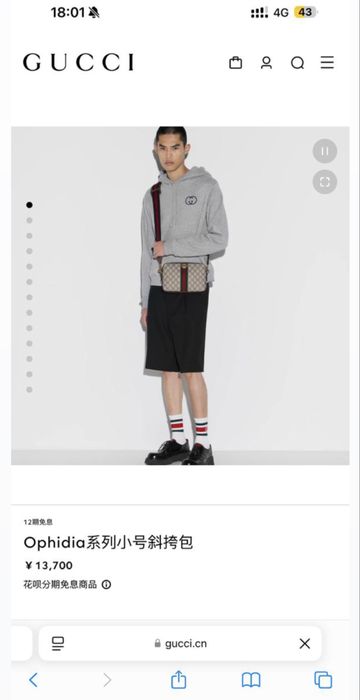360x700 pixels.
Task: Tap the search magnifier icon
Action: point(297,63)
